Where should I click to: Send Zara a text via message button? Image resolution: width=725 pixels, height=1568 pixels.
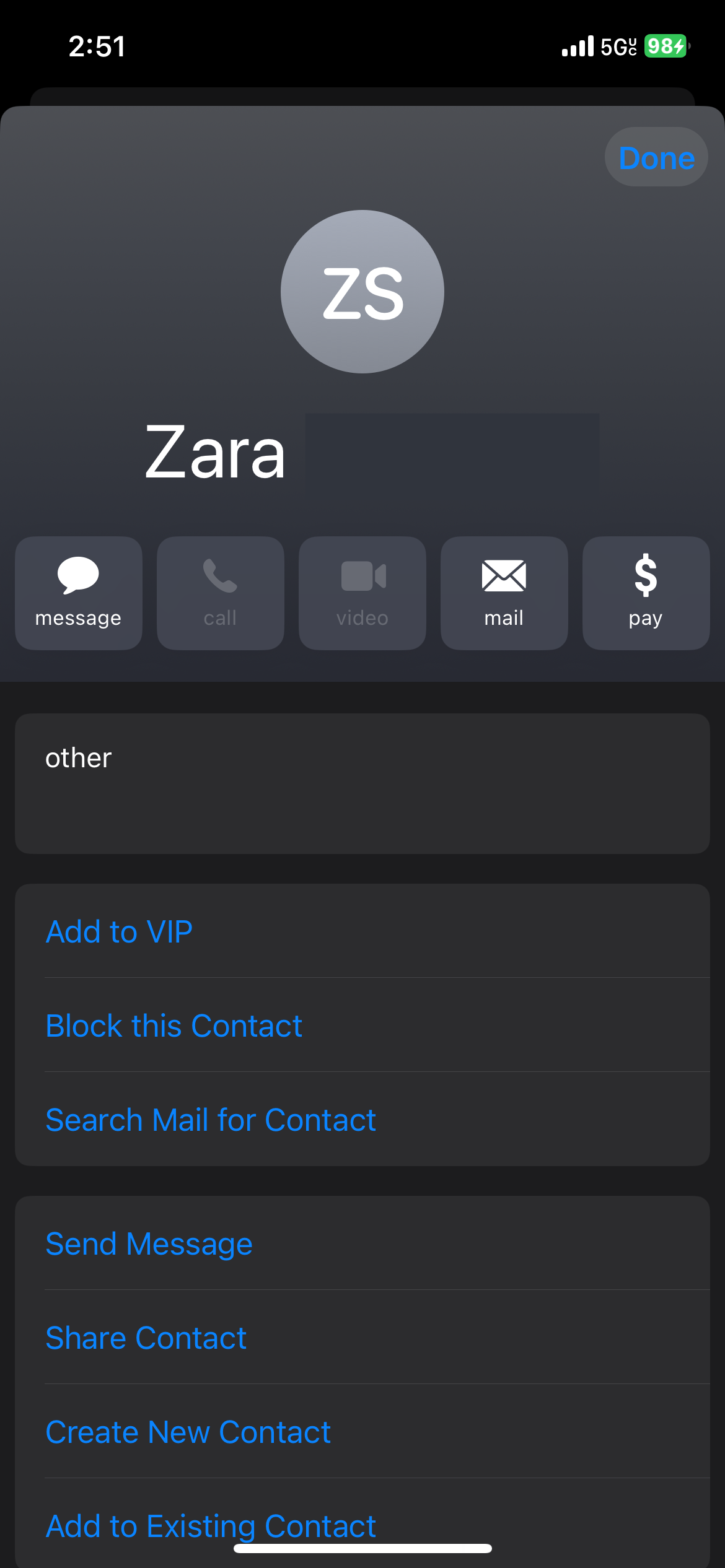point(79,593)
